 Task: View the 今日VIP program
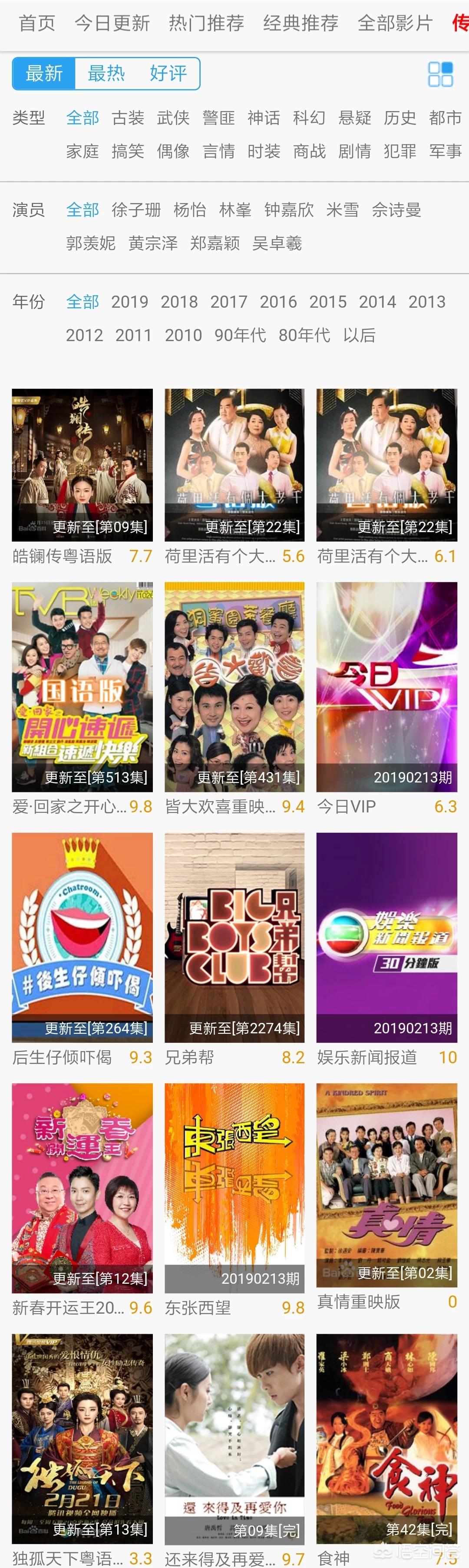[387, 687]
